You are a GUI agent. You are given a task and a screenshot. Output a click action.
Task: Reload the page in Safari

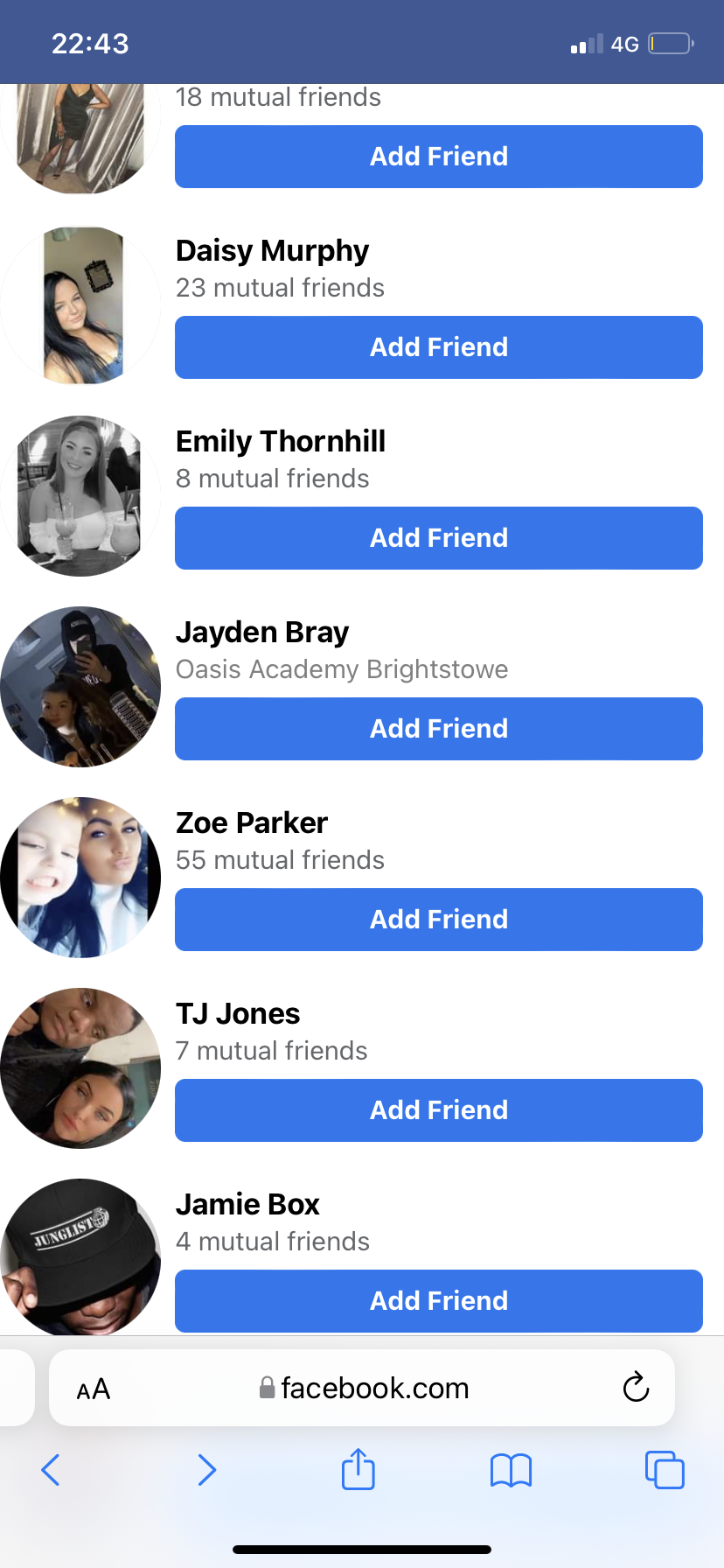tap(636, 1387)
